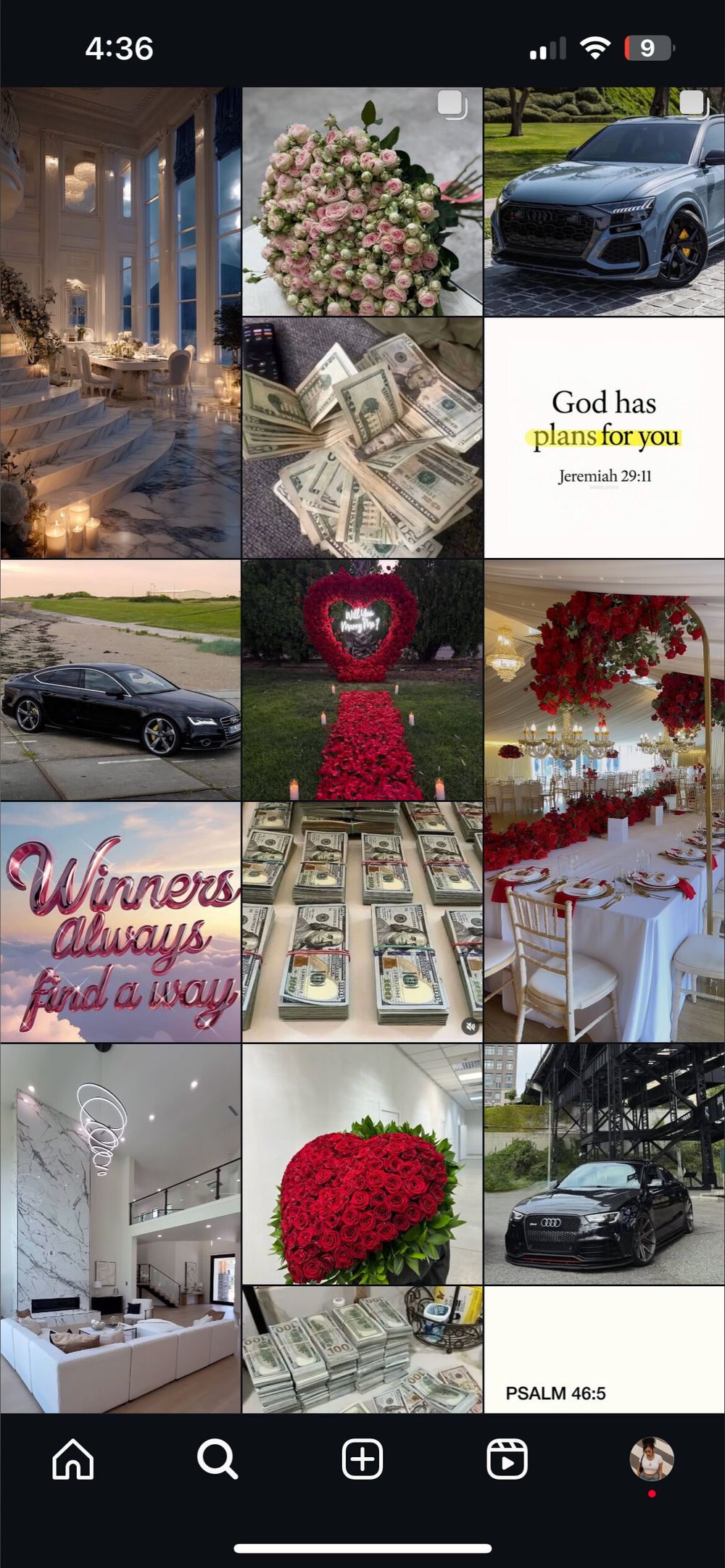View the heart-shaped red rose bouquet post

[x=362, y=1164]
